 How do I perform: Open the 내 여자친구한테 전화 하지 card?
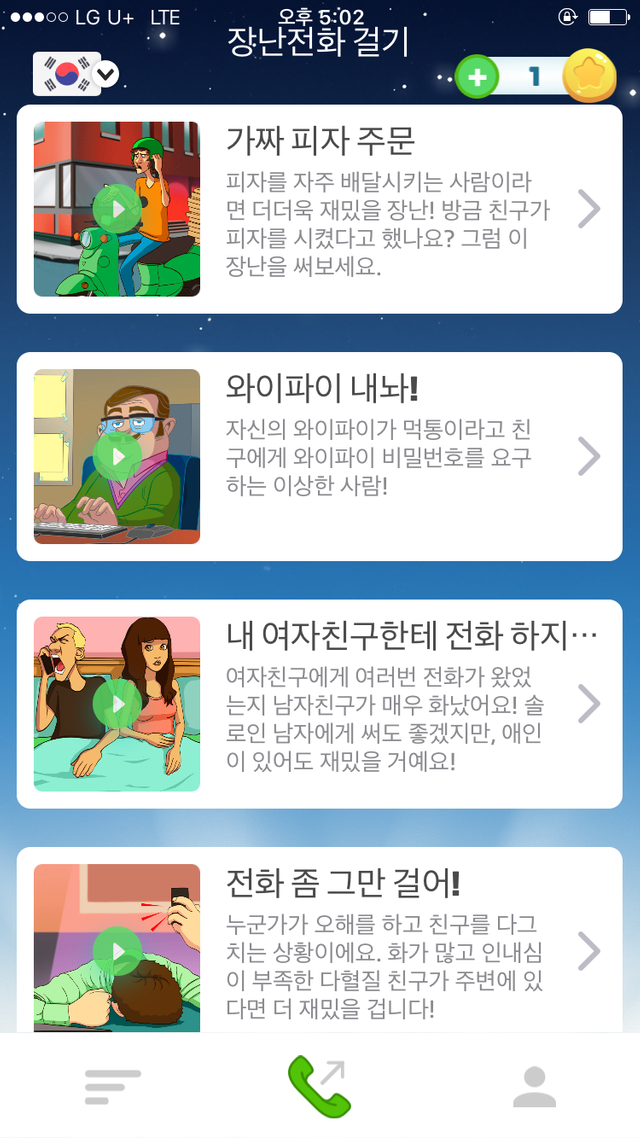click(319, 704)
